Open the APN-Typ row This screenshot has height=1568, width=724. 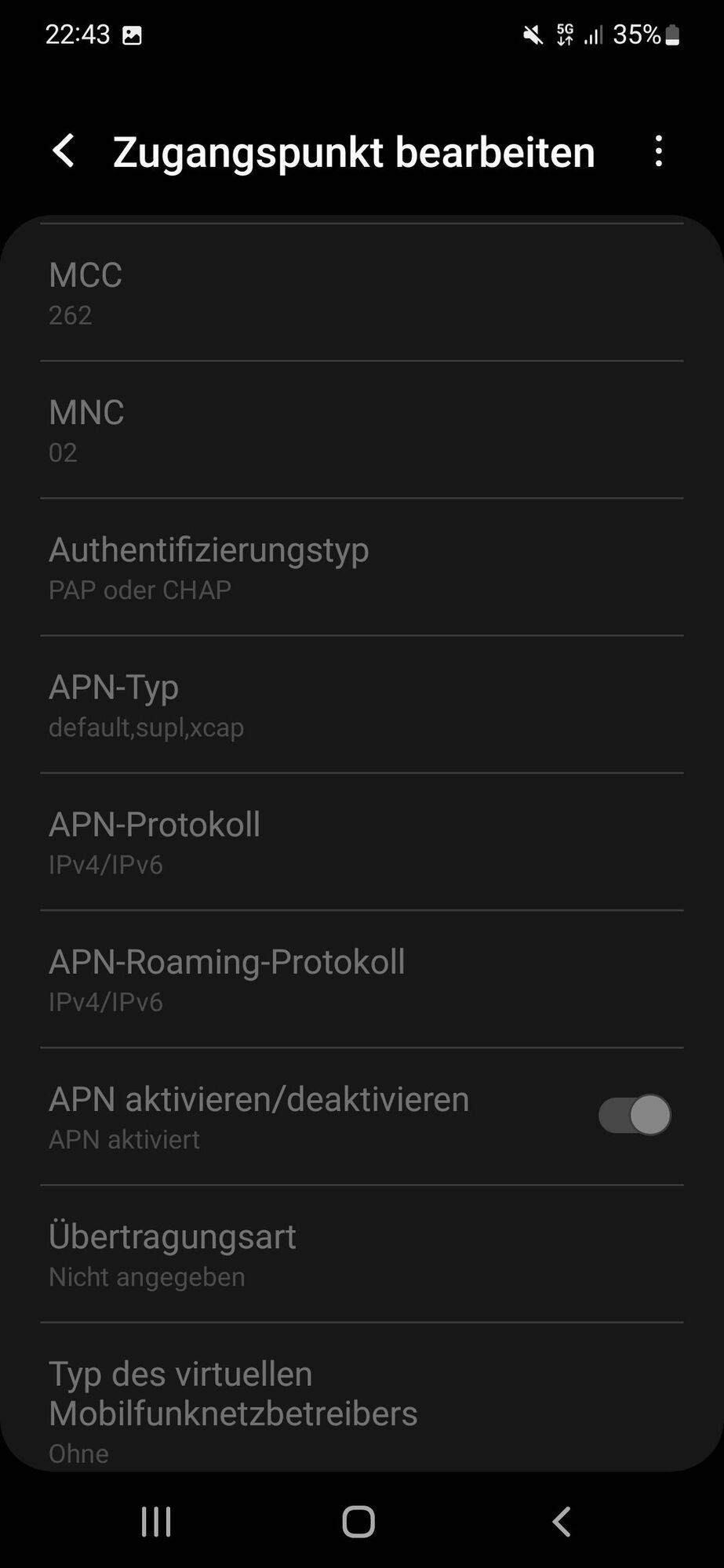[x=361, y=705]
